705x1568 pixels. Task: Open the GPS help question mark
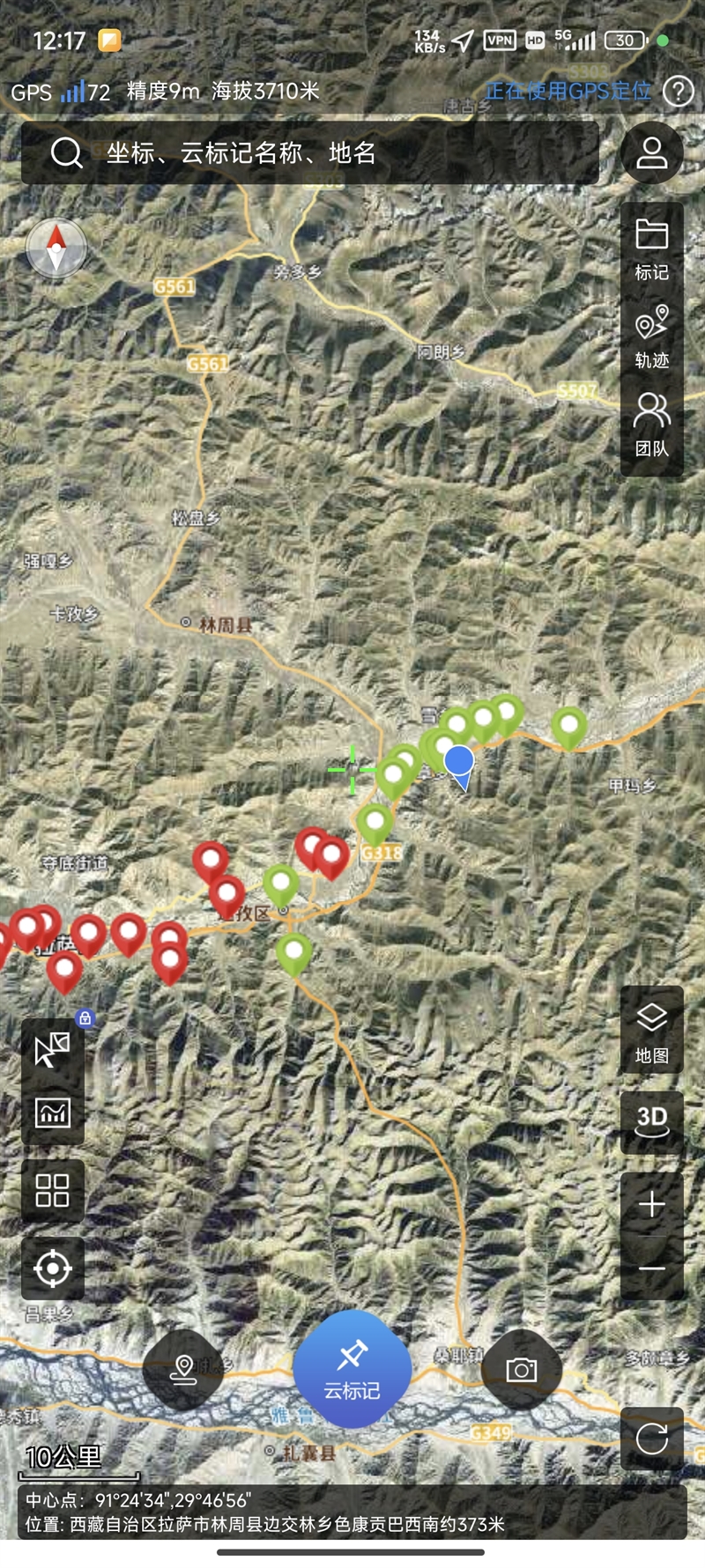tap(678, 91)
